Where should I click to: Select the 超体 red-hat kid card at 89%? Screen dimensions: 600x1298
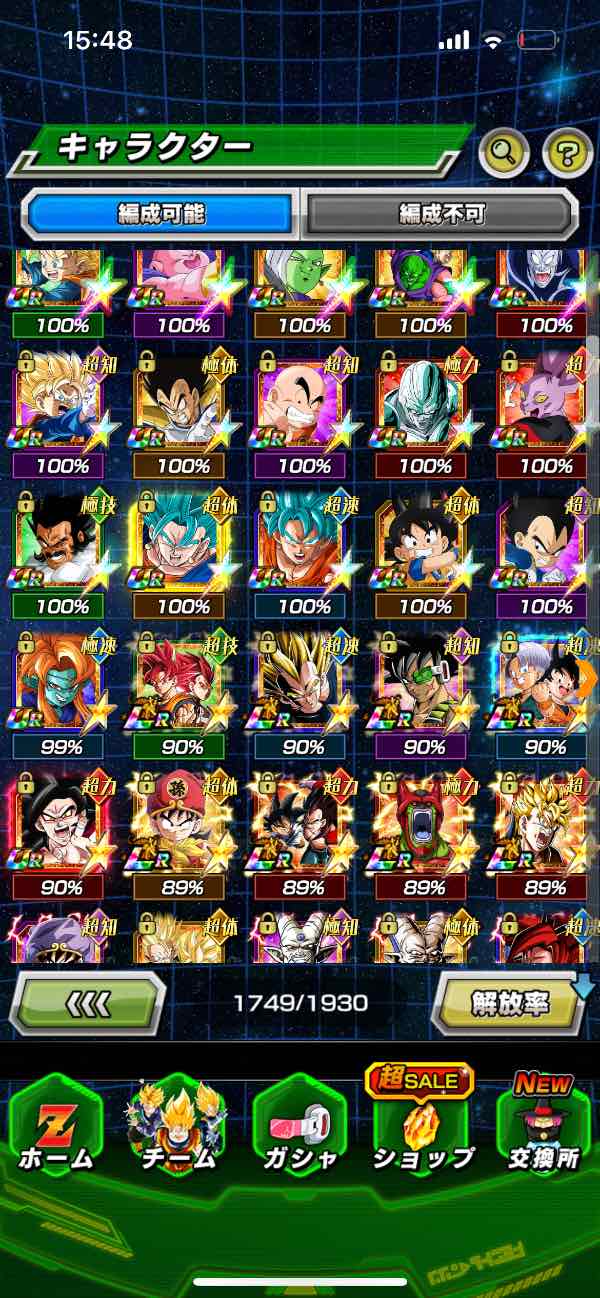tap(183, 822)
